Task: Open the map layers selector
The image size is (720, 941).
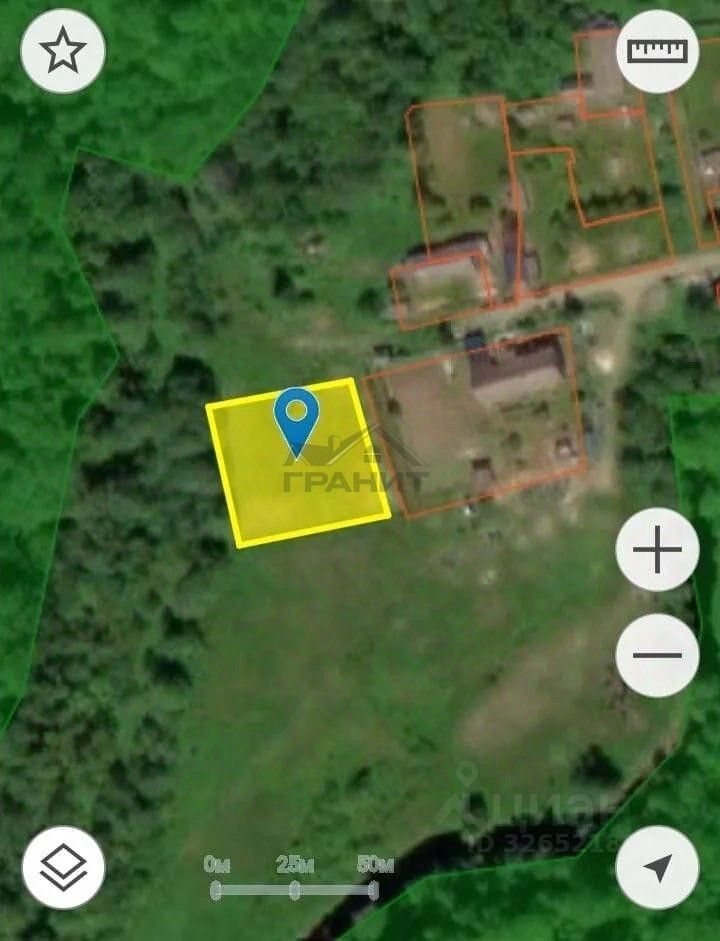Action: coord(63,867)
